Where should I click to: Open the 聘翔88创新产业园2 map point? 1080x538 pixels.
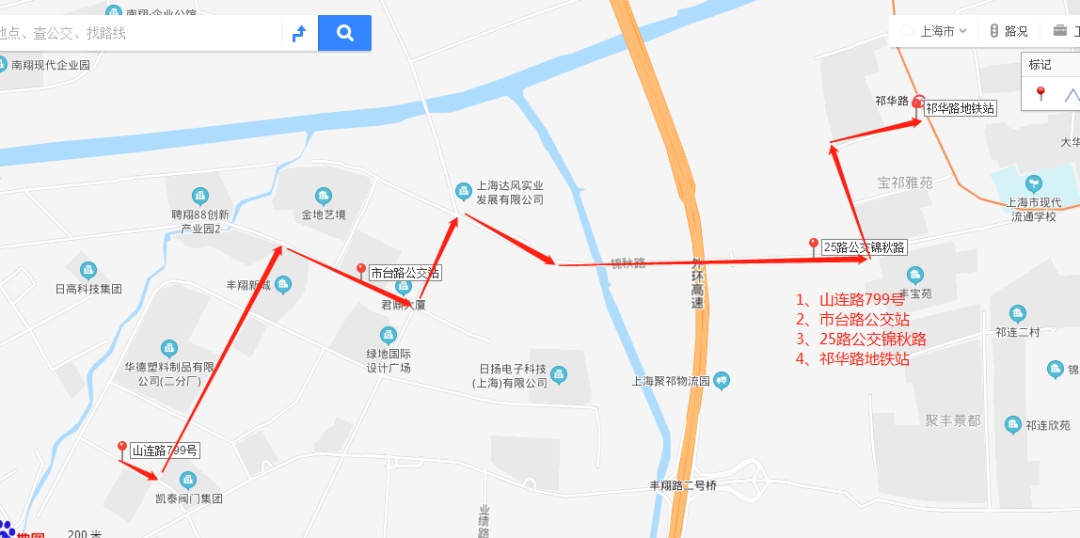(200, 194)
